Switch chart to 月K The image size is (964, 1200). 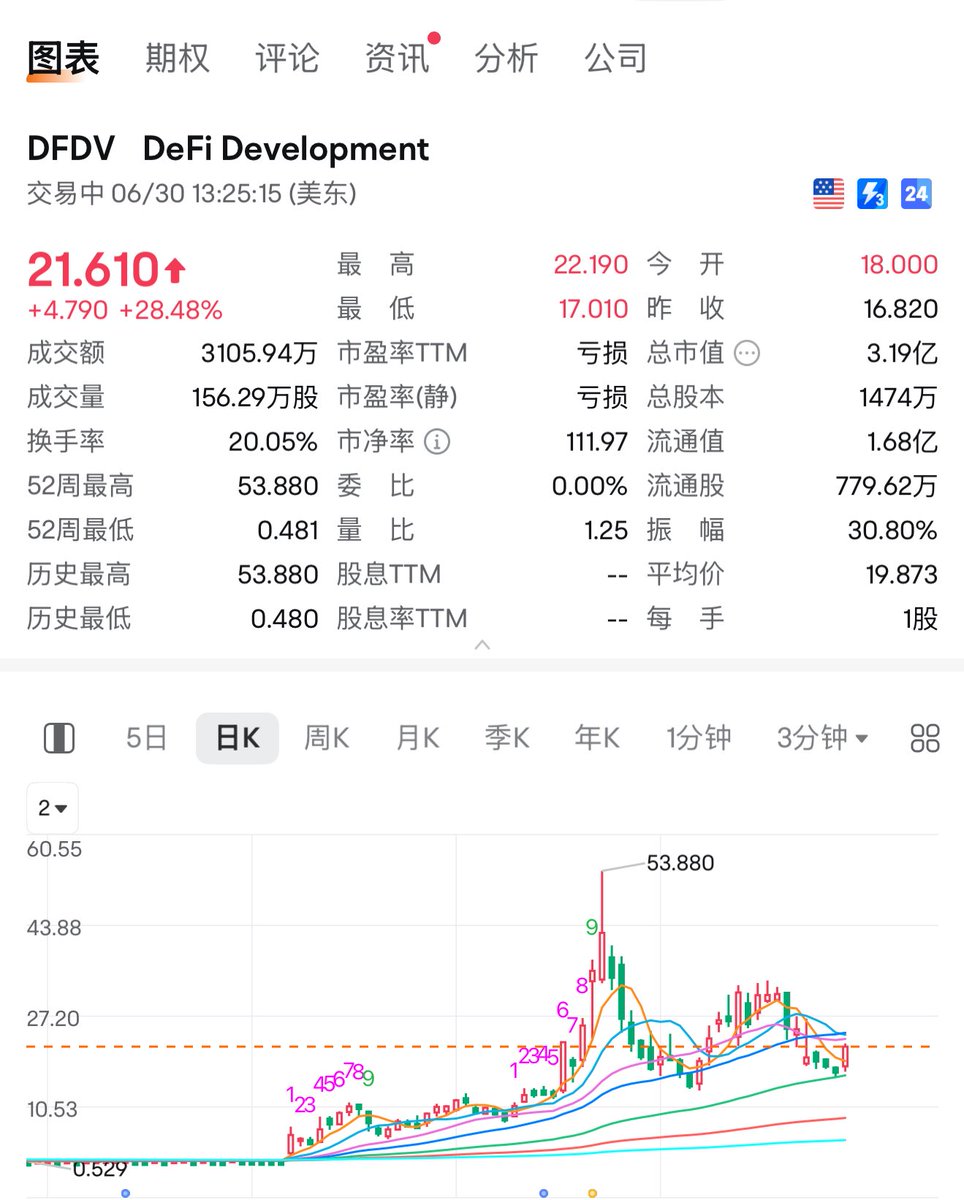417,739
